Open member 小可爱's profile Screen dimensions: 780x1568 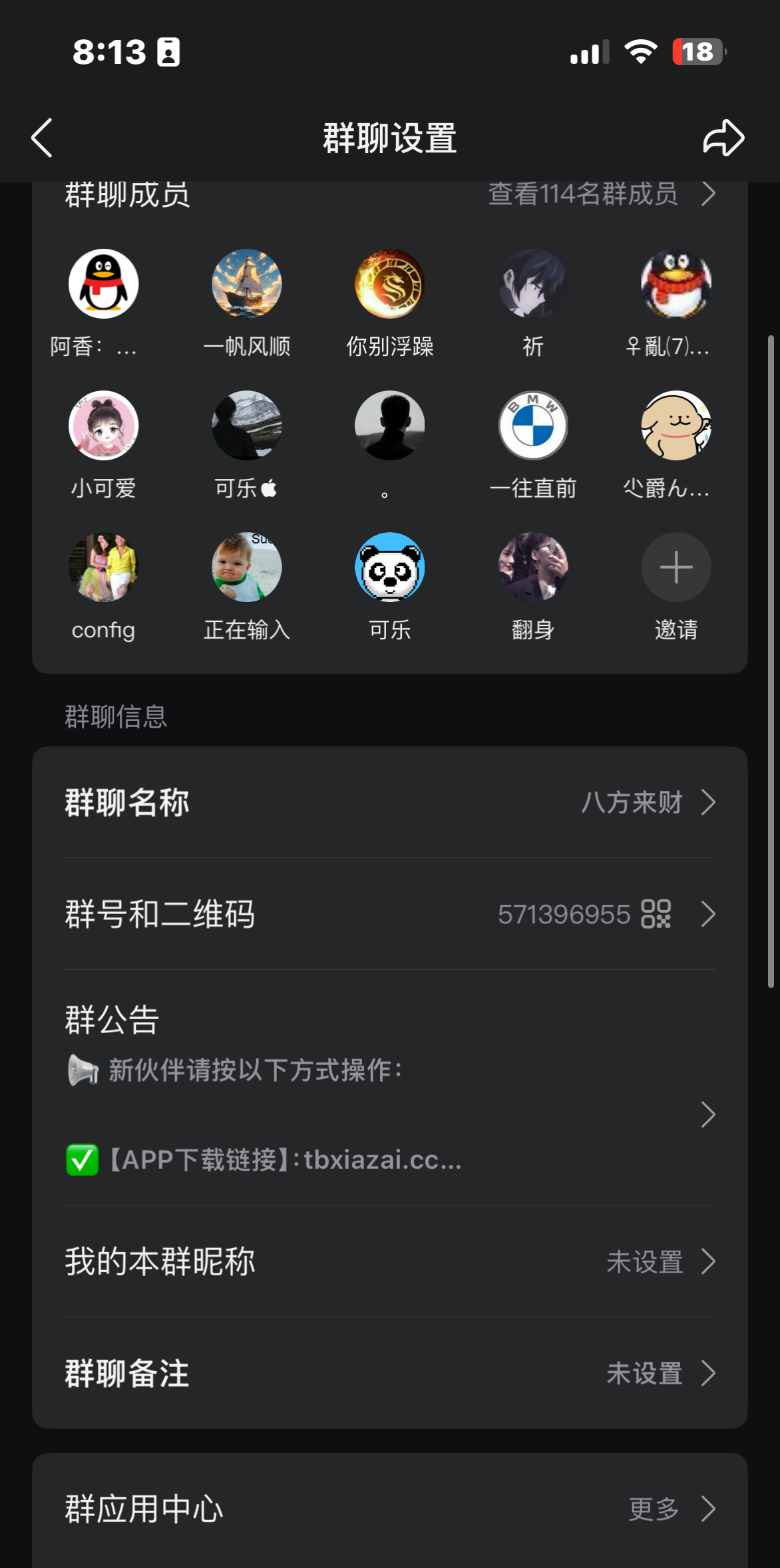tap(104, 426)
